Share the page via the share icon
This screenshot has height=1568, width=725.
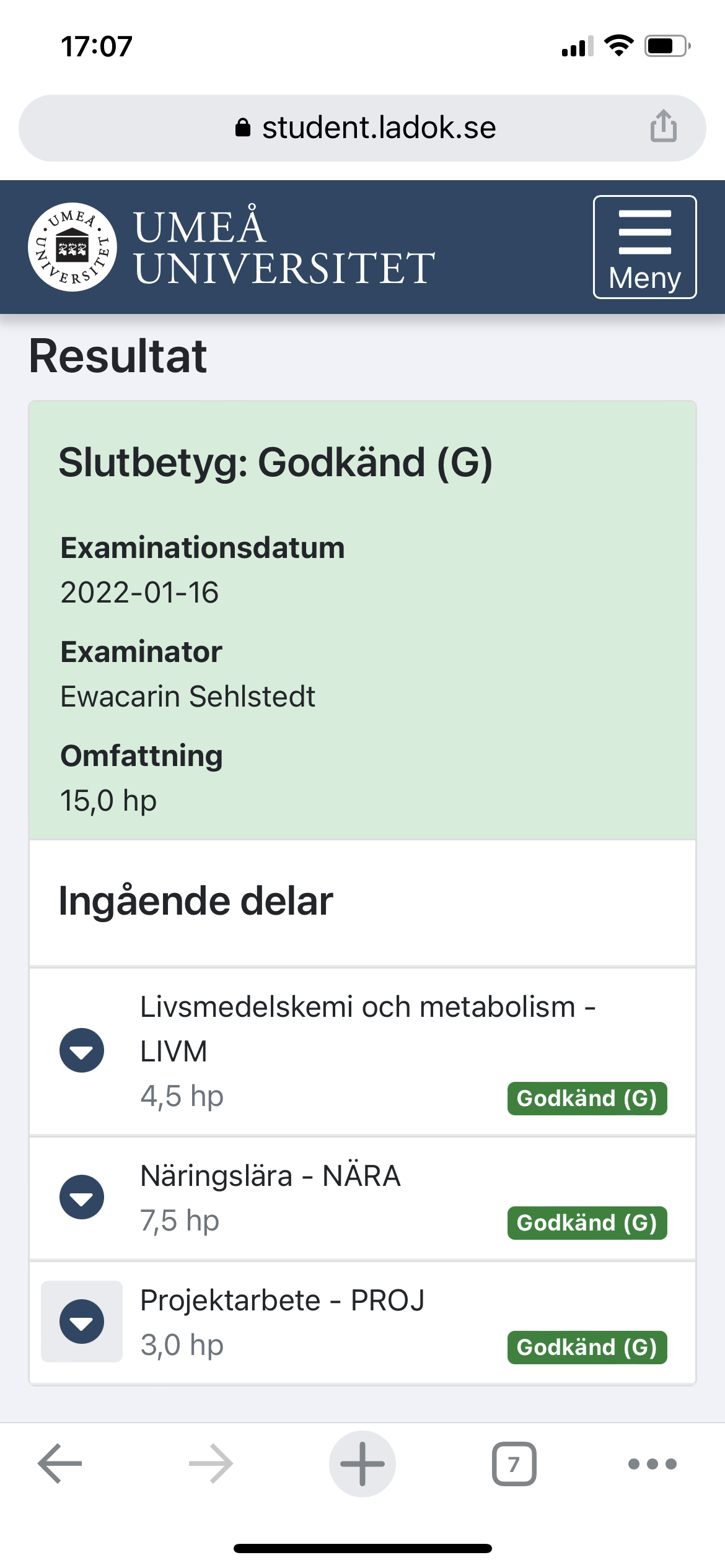pos(663,126)
